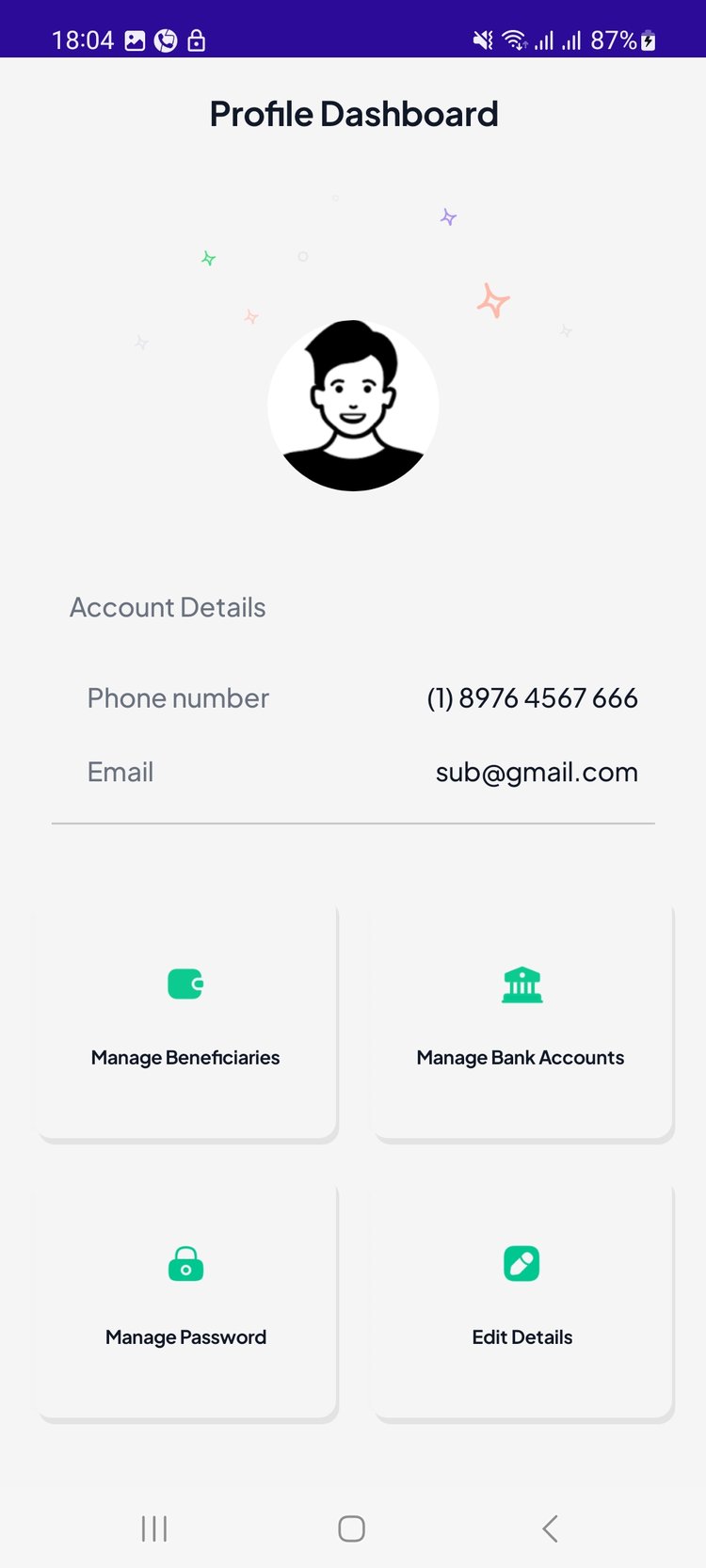
Task: Select the Edit Details card
Action: pyautogui.click(x=522, y=1301)
